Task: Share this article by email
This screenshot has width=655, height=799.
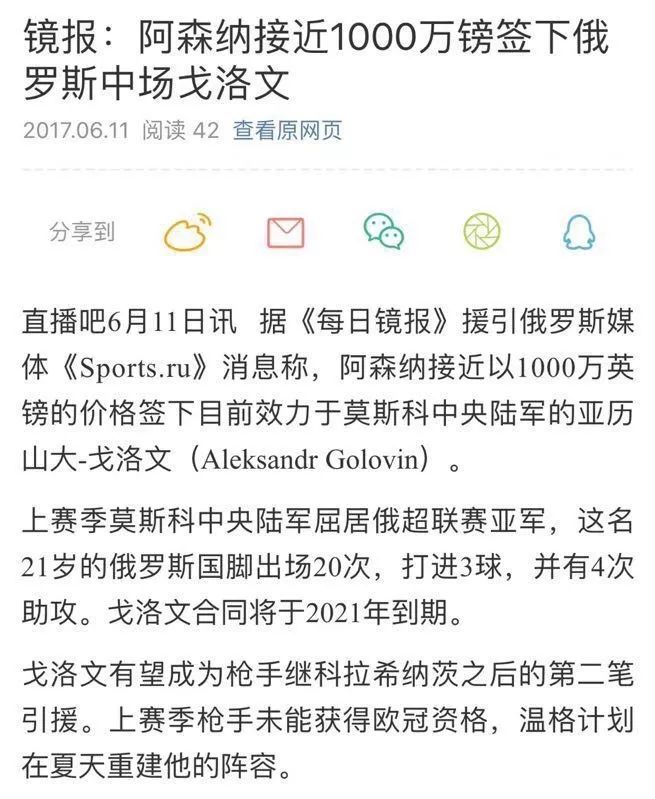Action: (286, 232)
